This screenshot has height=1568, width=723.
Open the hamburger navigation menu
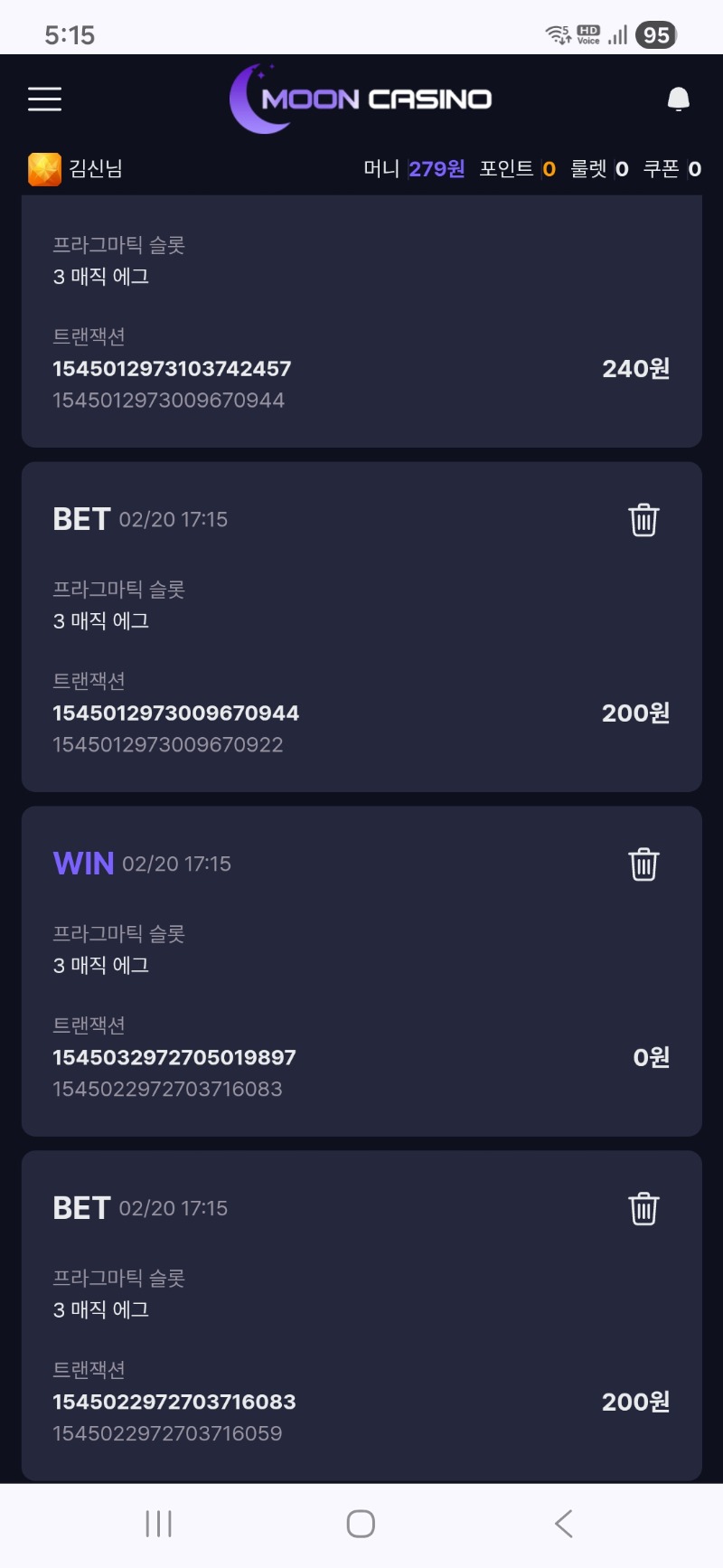[x=44, y=99]
